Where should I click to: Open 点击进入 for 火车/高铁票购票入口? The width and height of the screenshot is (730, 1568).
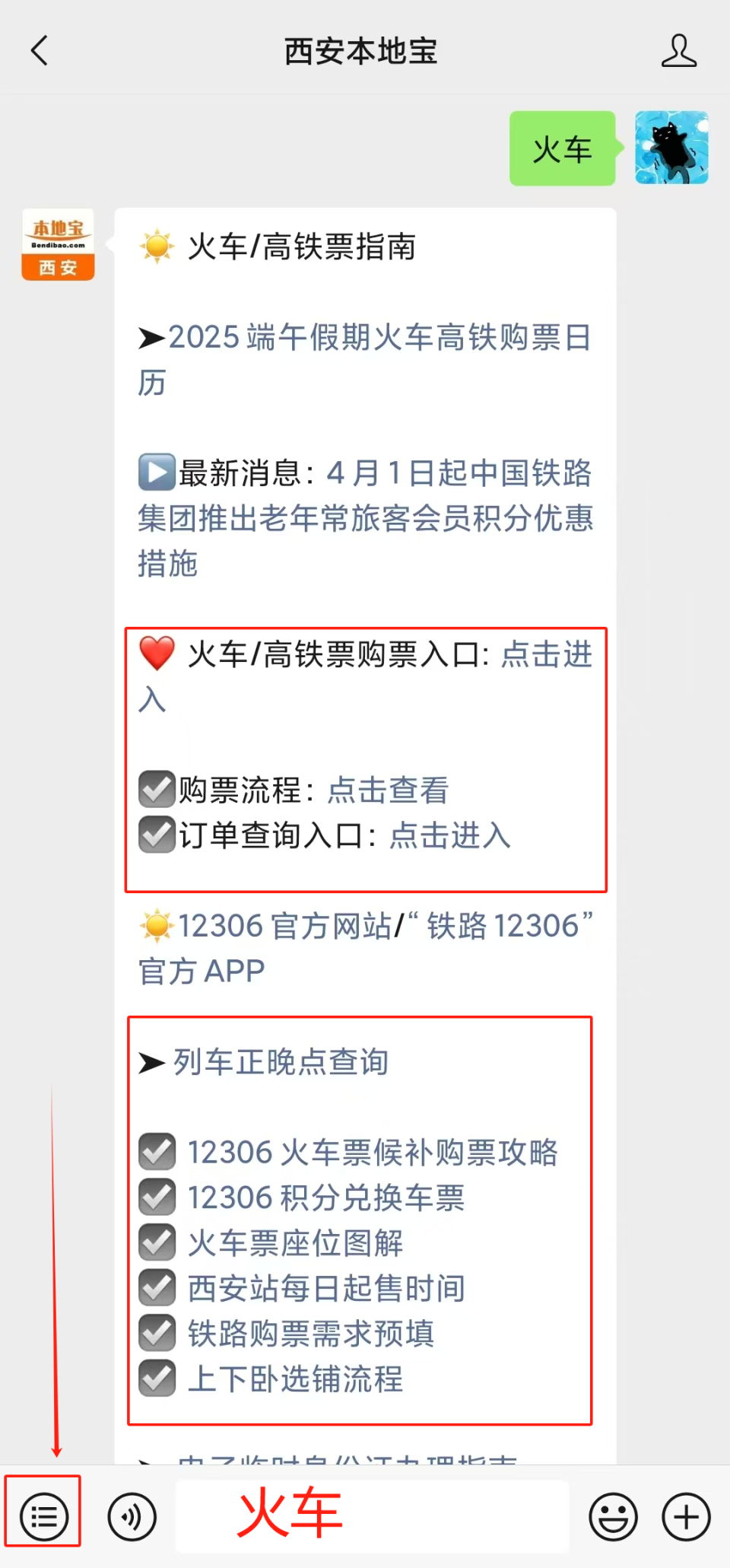point(546,655)
